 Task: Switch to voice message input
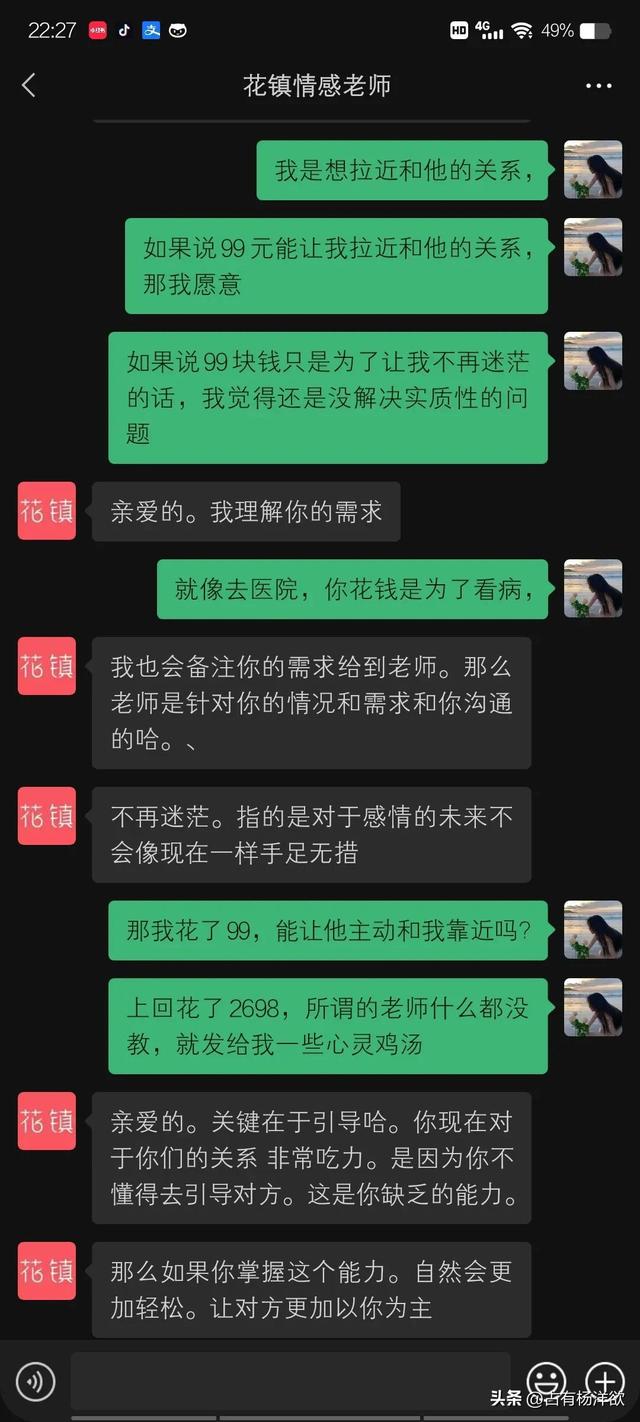36,1382
